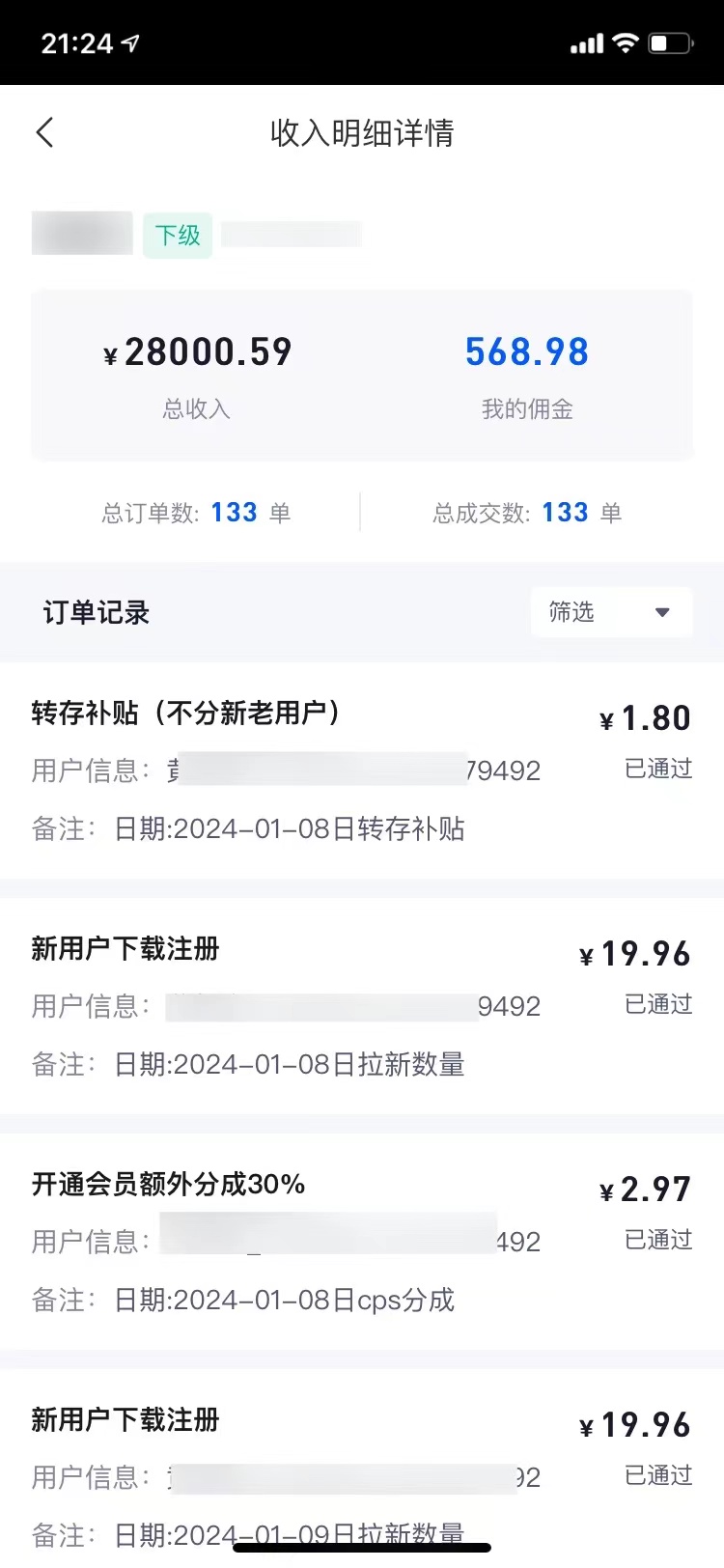Image resolution: width=724 pixels, height=1568 pixels.
Task: Tap the 下级 tag label
Action: pyautogui.click(x=177, y=233)
